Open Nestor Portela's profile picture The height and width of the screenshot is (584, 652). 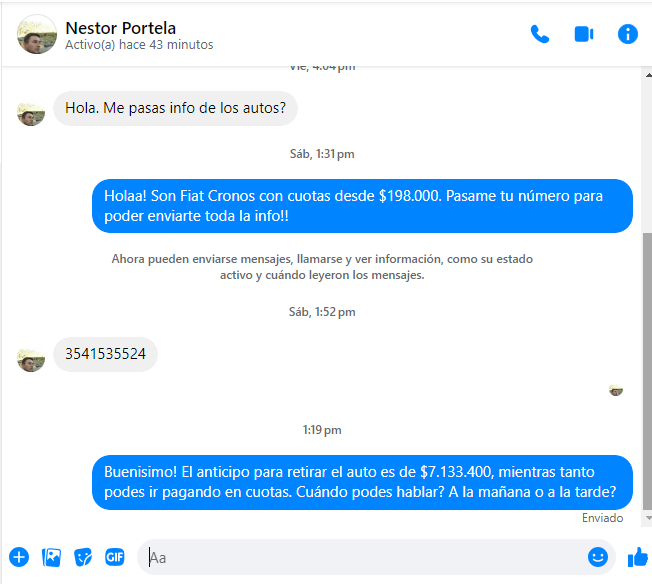coord(37,34)
